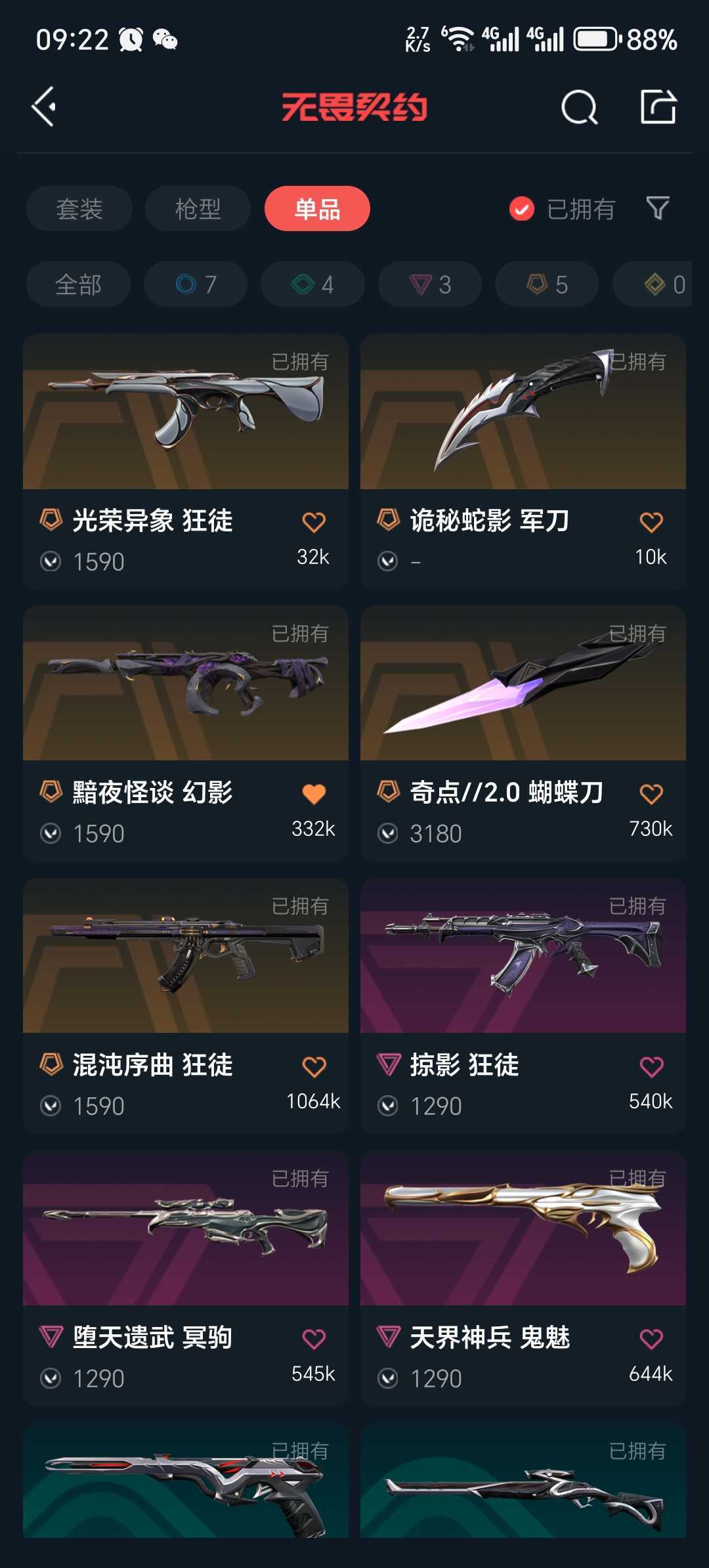Select the 全部 rarity chip
The image size is (709, 1568).
coord(78,284)
